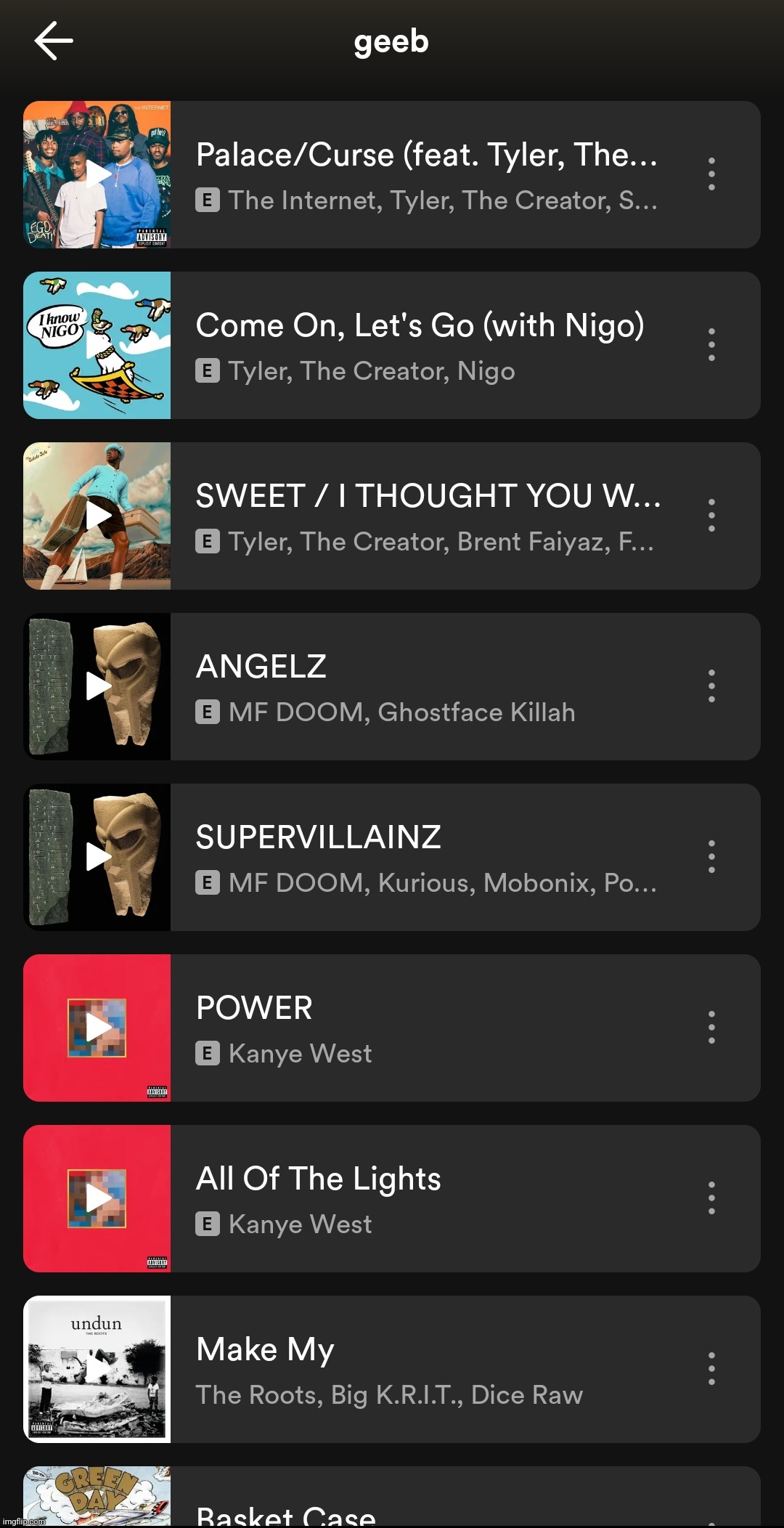Play Palace/Curse by The Internet
This screenshot has width=784, height=1528.
(97, 174)
